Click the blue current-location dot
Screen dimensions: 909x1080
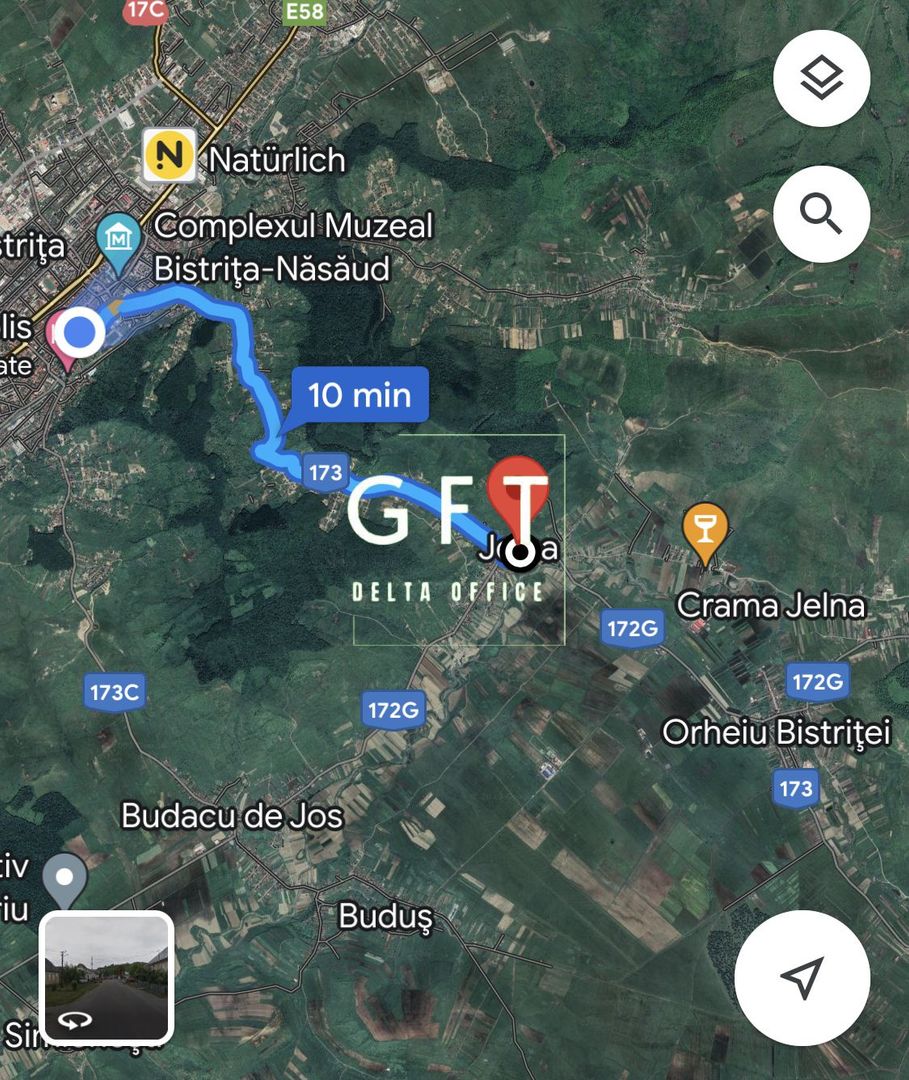78,330
